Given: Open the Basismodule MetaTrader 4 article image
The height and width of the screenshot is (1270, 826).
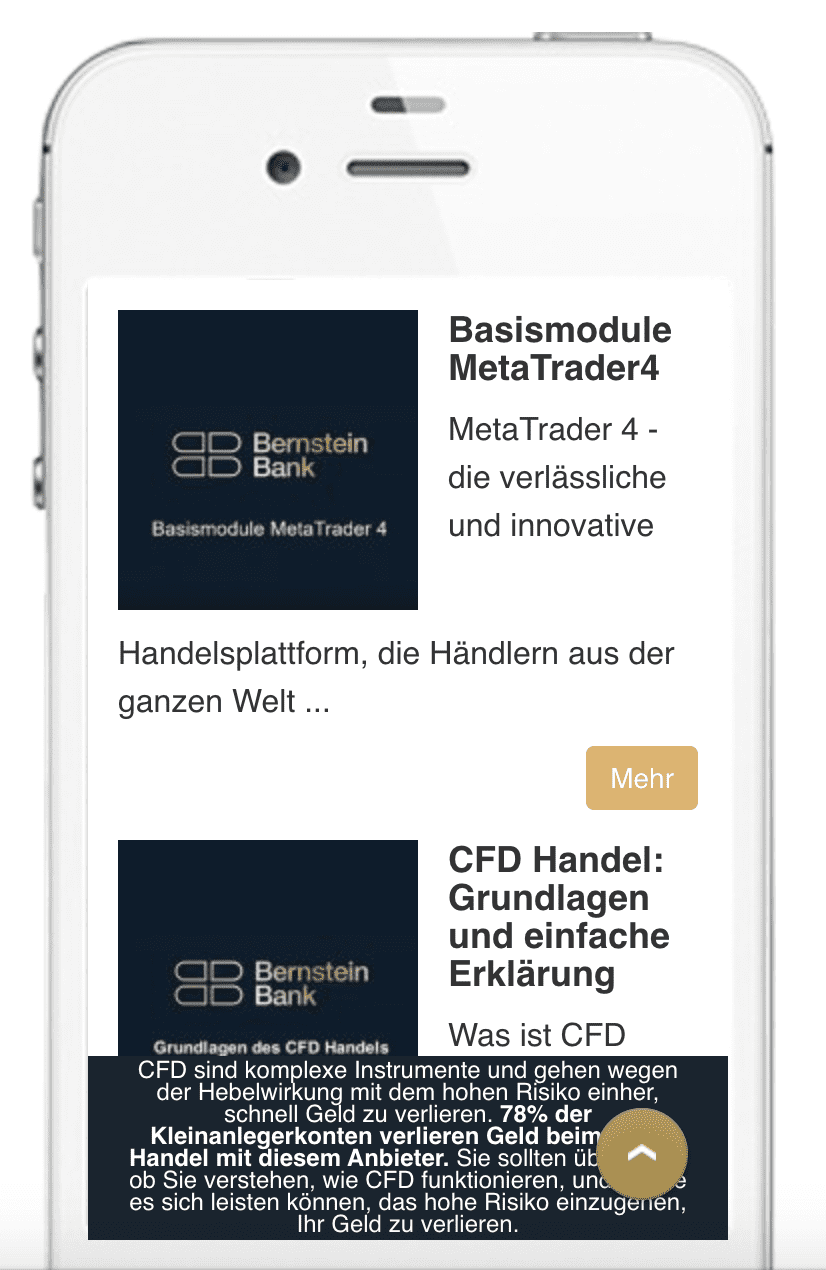Looking at the screenshot, I should (x=268, y=460).
